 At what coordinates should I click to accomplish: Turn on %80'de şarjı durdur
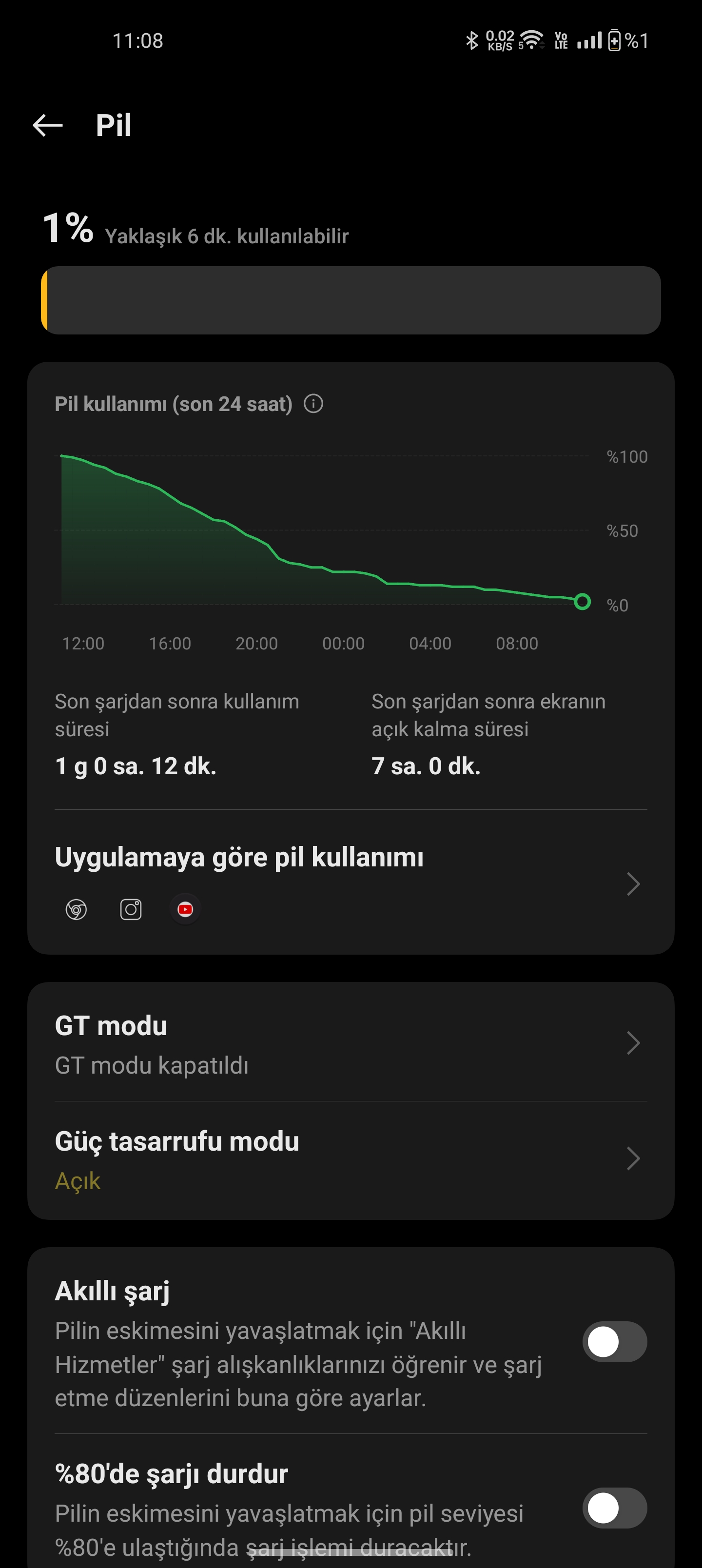(x=614, y=1508)
